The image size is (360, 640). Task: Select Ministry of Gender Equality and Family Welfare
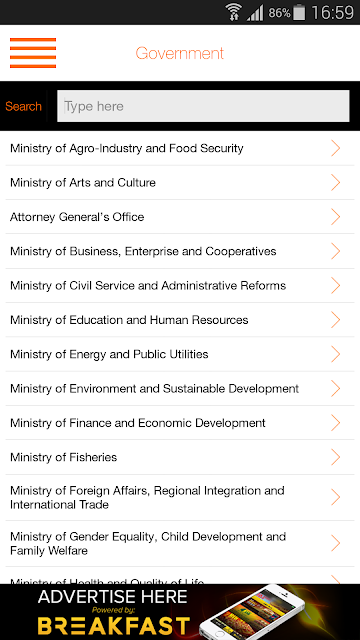pyautogui.click(x=180, y=543)
